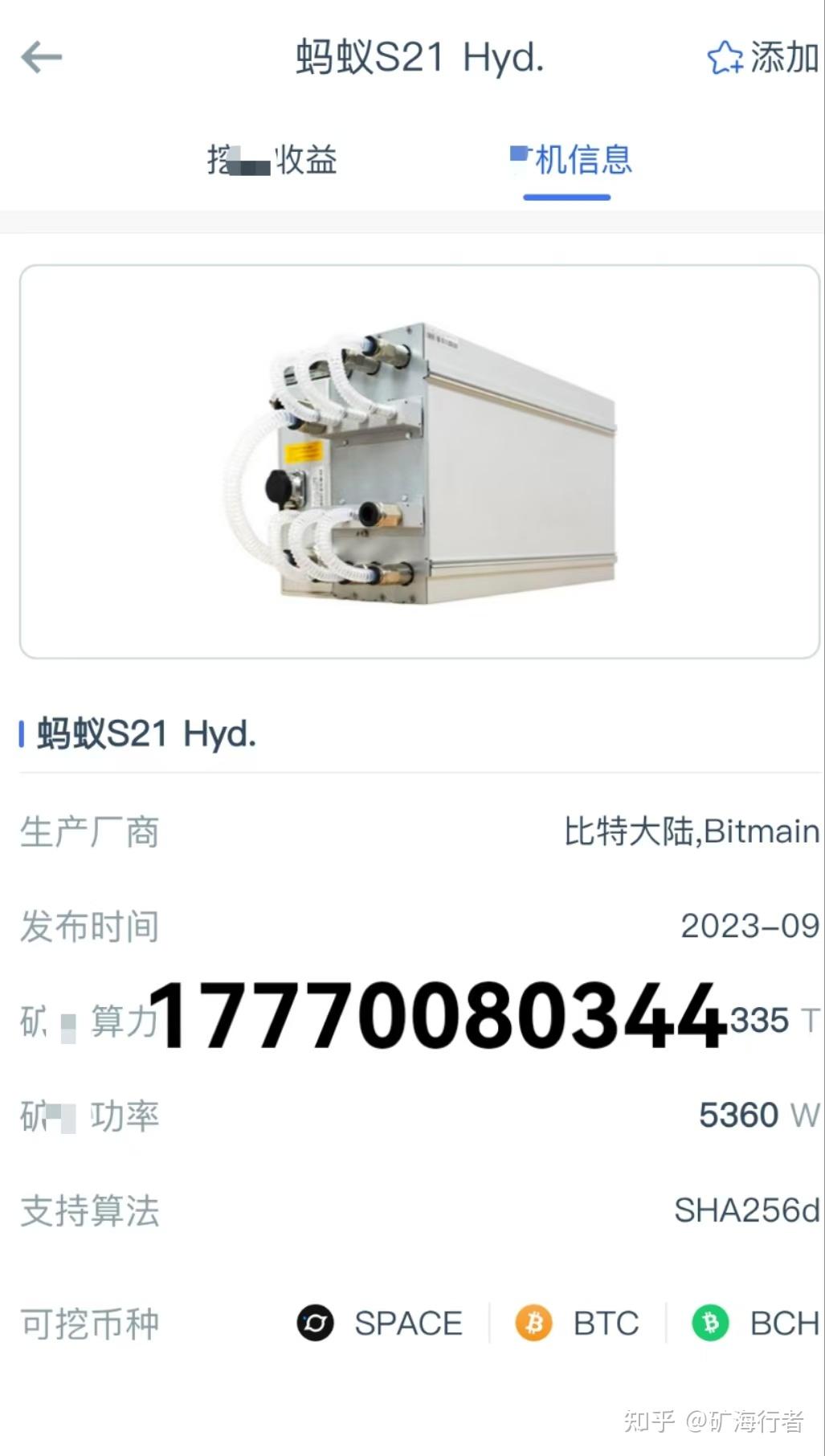Select the BCH coin icon
Image resolution: width=825 pixels, height=1456 pixels.
pos(712,1323)
